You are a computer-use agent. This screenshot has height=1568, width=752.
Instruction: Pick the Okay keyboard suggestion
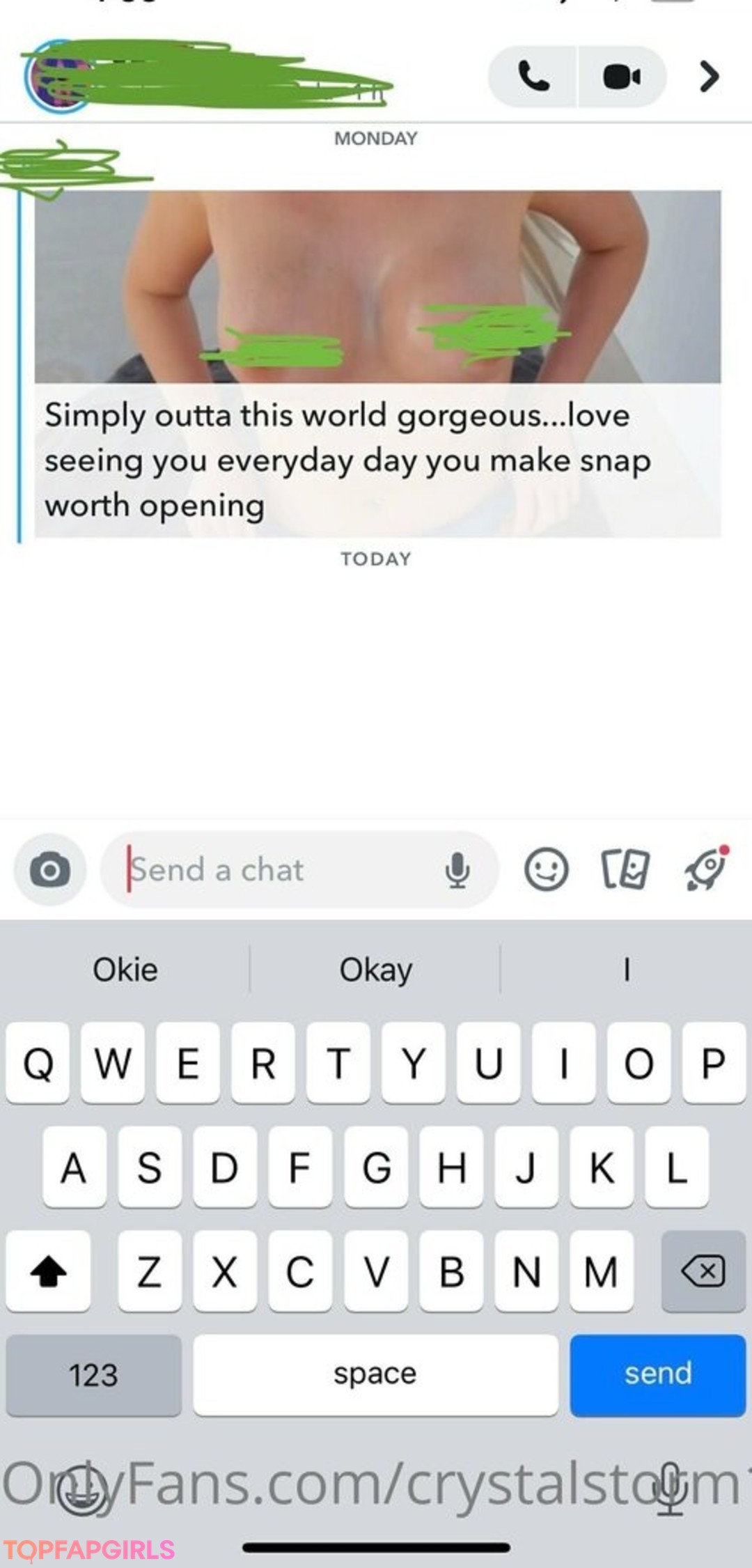(x=375, y=969)
